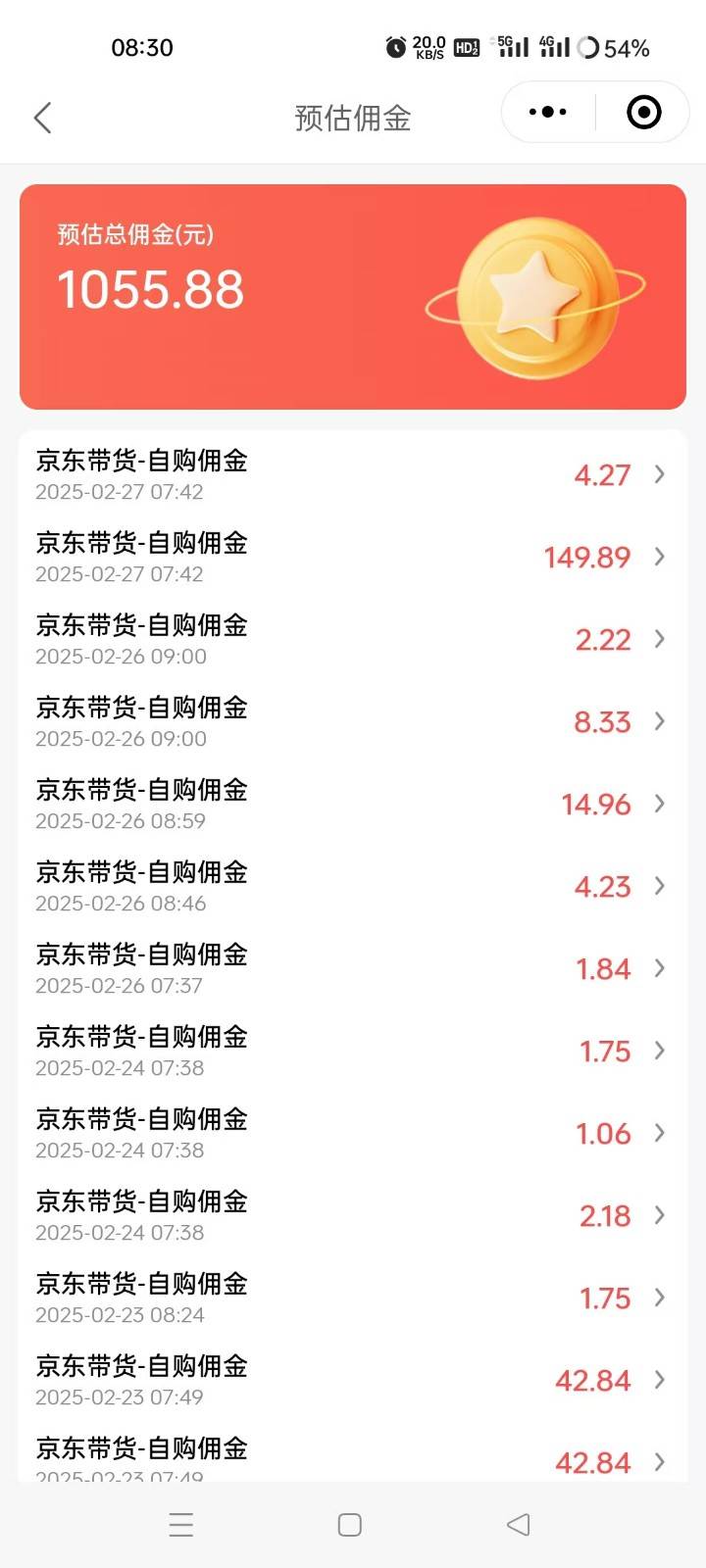The height and width of the screenshot is (1568, 706).
Task: Expand the 149.89 commission entry
Action: [586, 558]
